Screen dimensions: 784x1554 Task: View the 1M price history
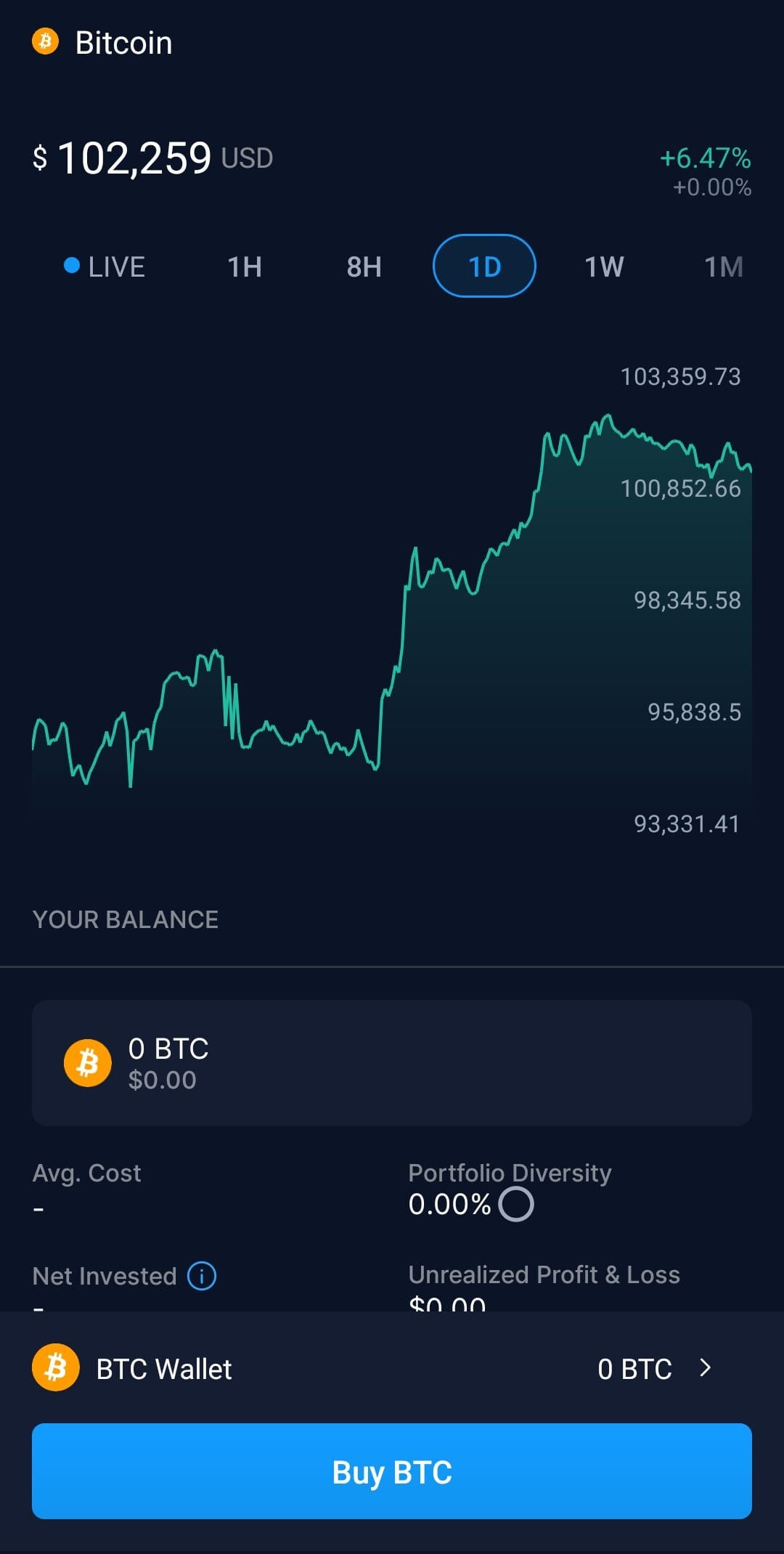coord(723,267)
